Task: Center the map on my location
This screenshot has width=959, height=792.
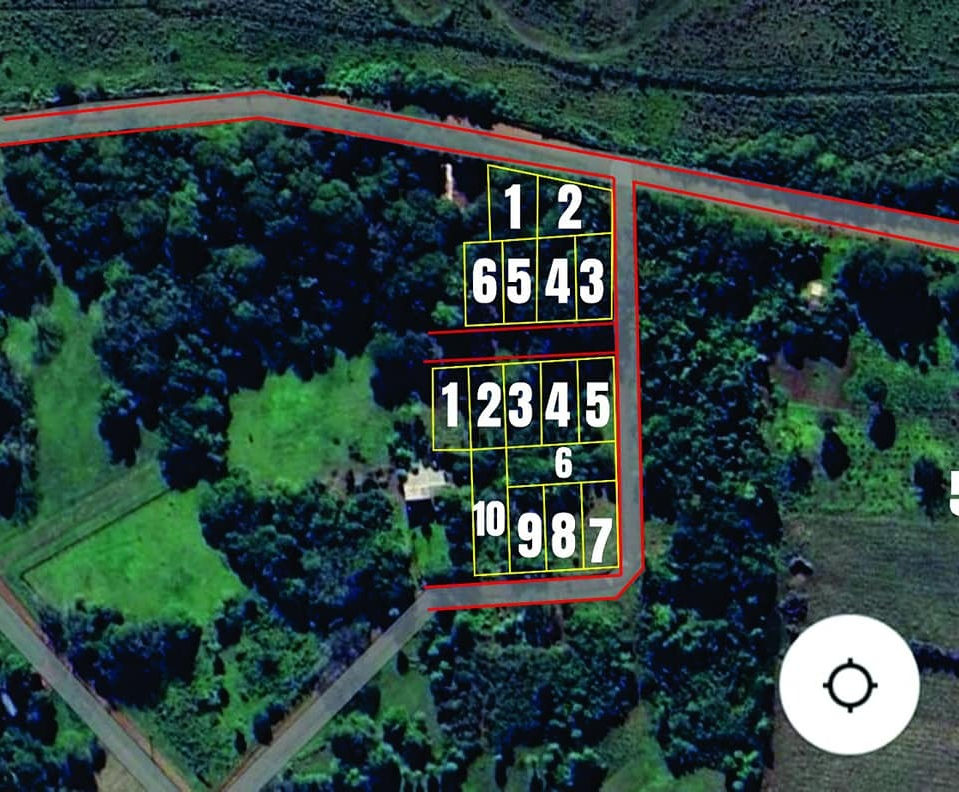Action: pos(849,685)
